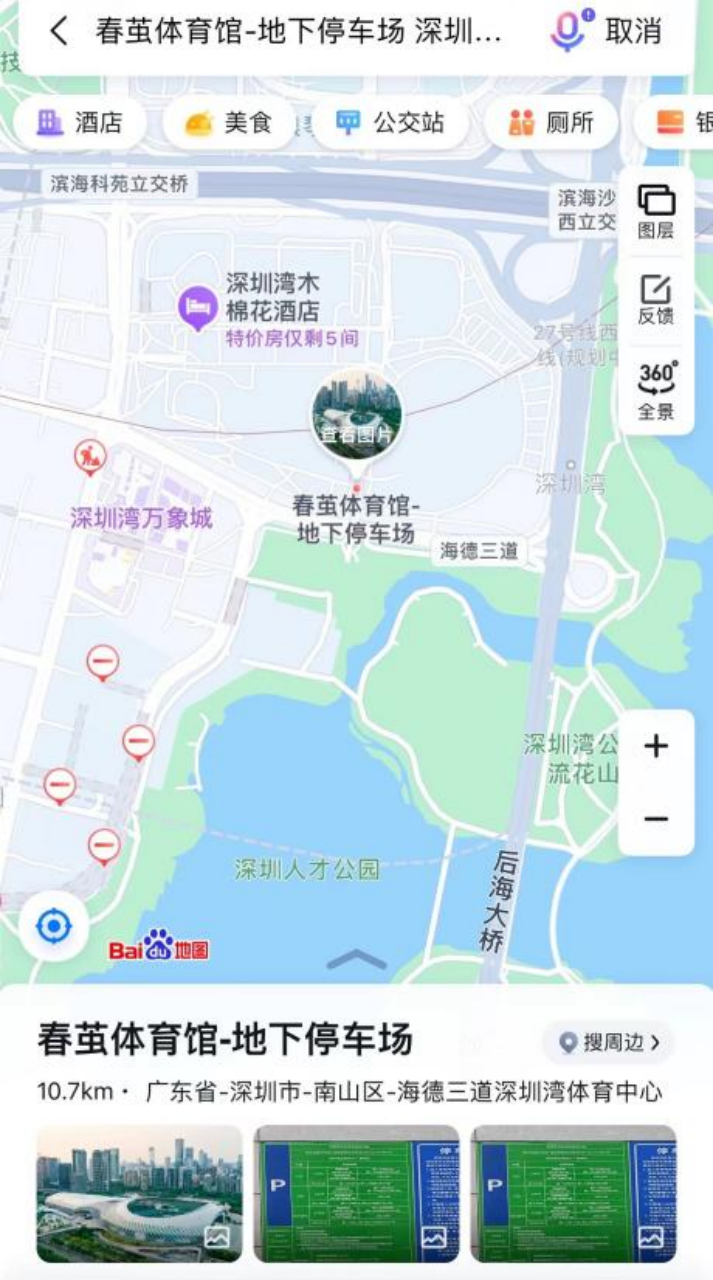Tap 取消 to cancel the search
This screenshot has width=713, height=1280.
[633, 31]
